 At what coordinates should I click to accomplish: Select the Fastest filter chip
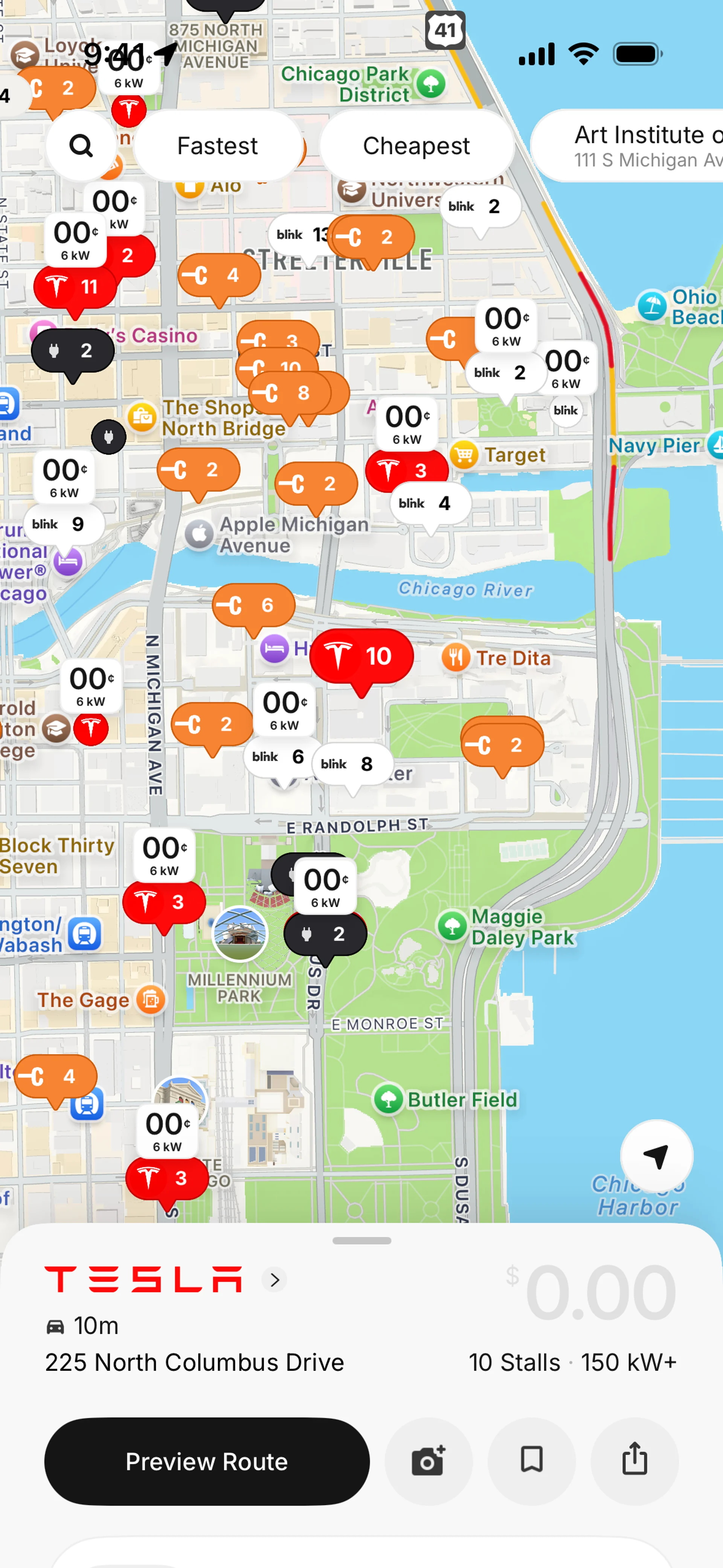pos(217,145)
